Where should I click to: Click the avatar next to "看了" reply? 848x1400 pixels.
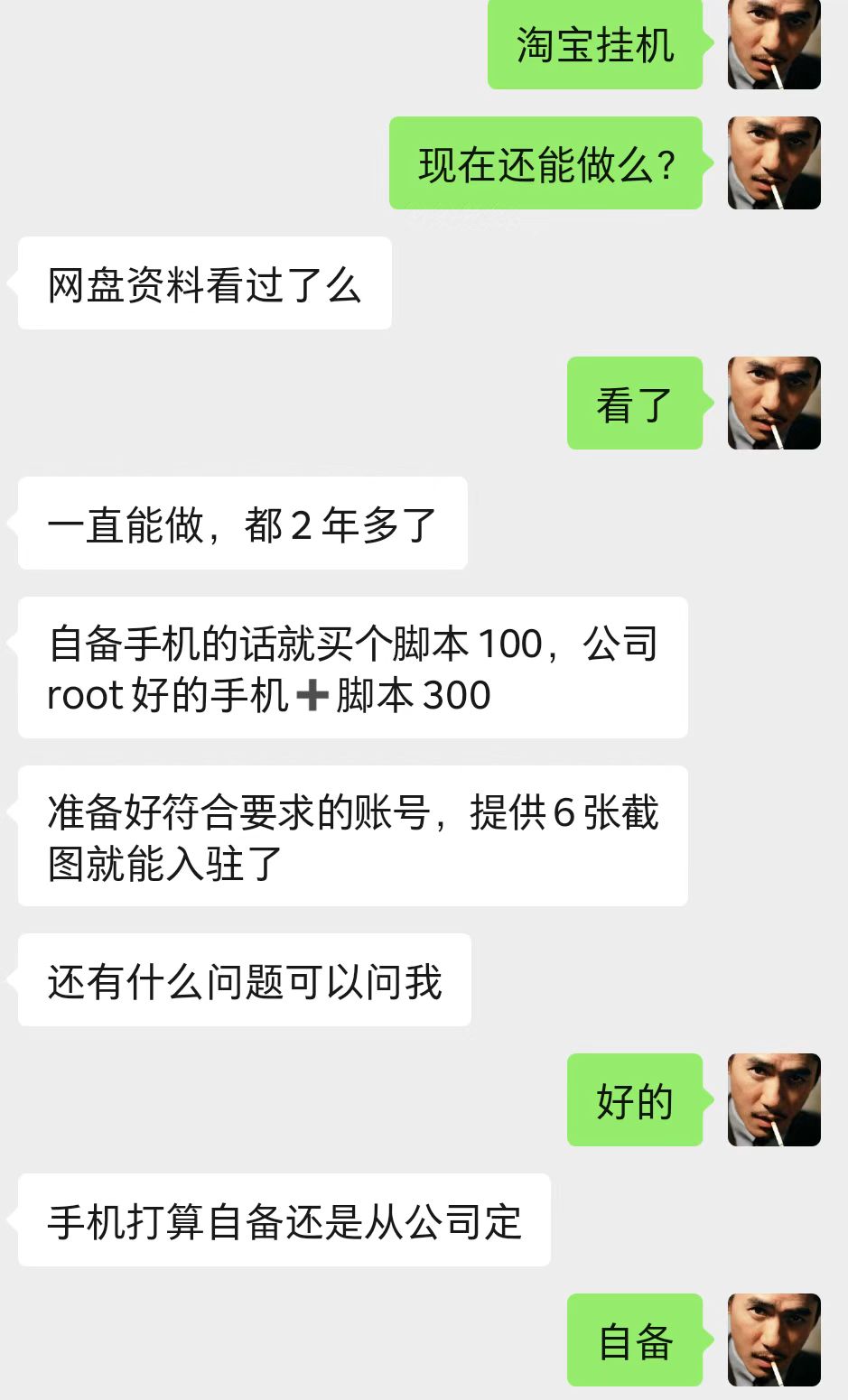pyautogui.click(x=775, y=402)
